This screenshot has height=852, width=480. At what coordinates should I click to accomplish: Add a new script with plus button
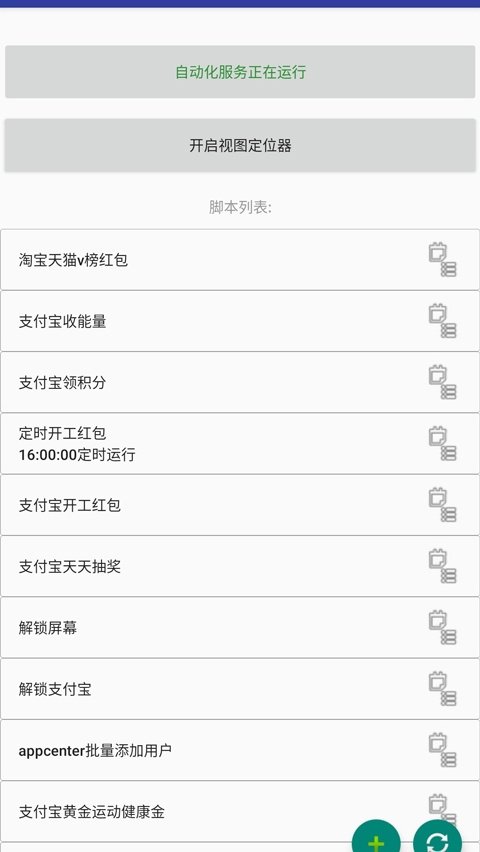376,838
